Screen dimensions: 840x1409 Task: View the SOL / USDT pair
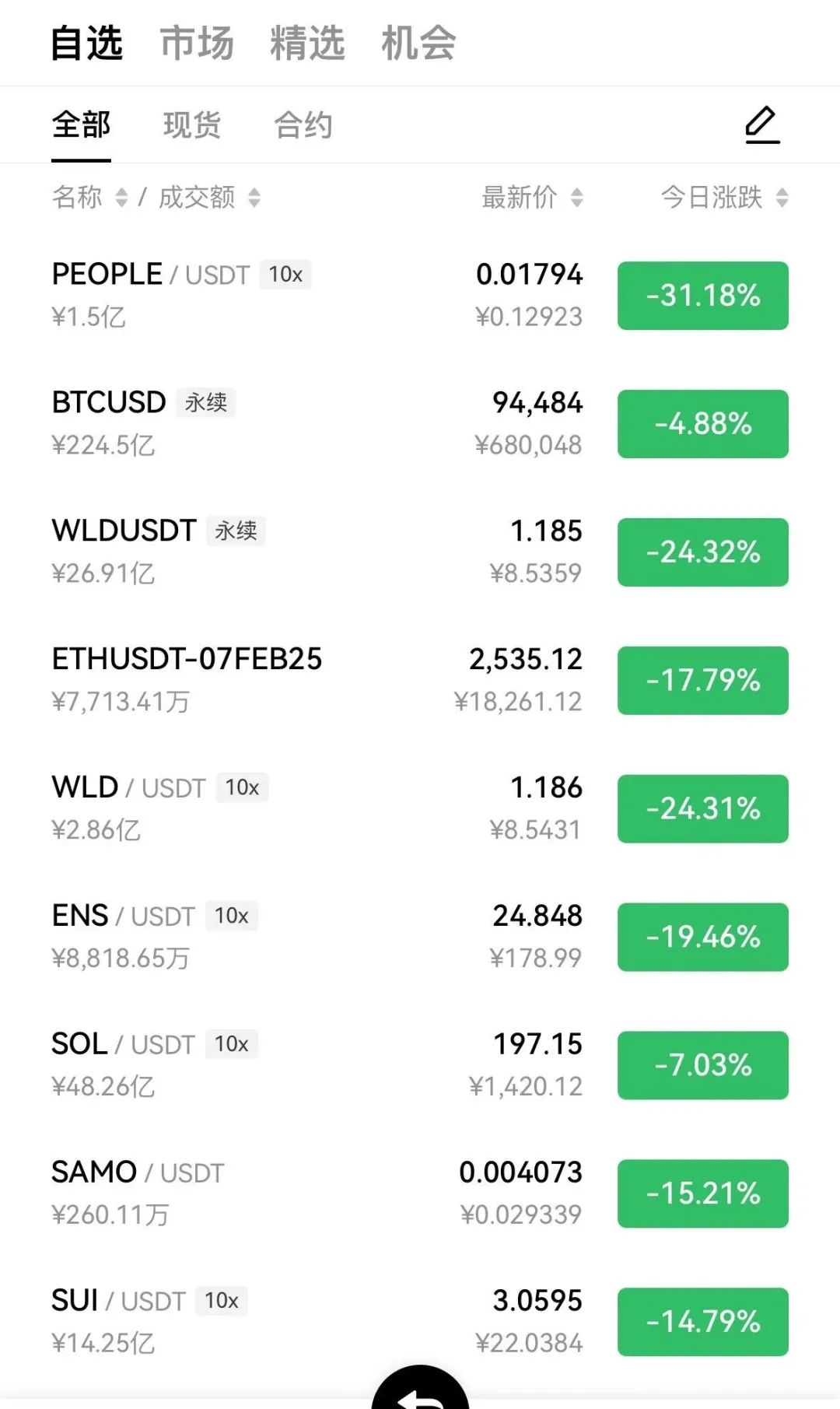click(x=420, y=1065)
